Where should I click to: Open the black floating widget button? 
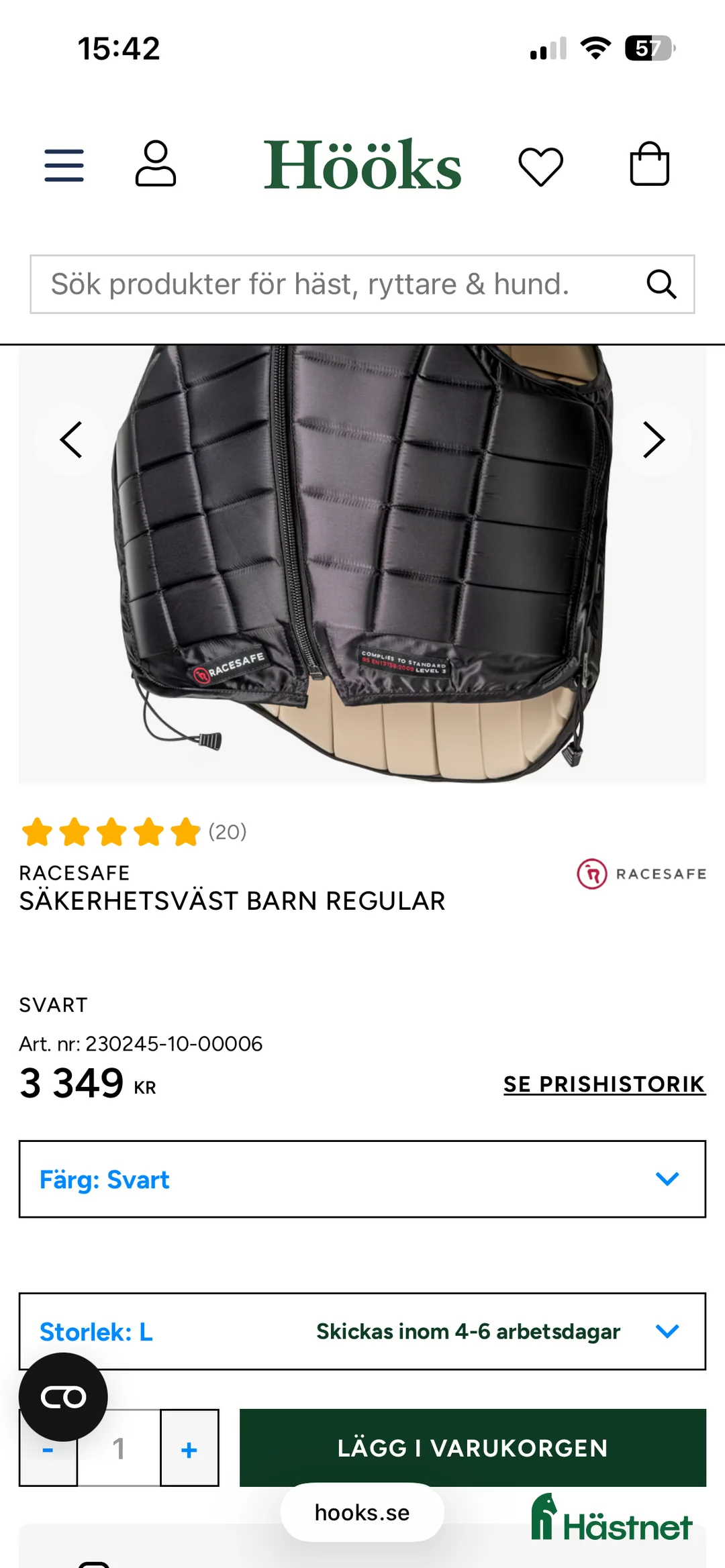click(63, 1397)
